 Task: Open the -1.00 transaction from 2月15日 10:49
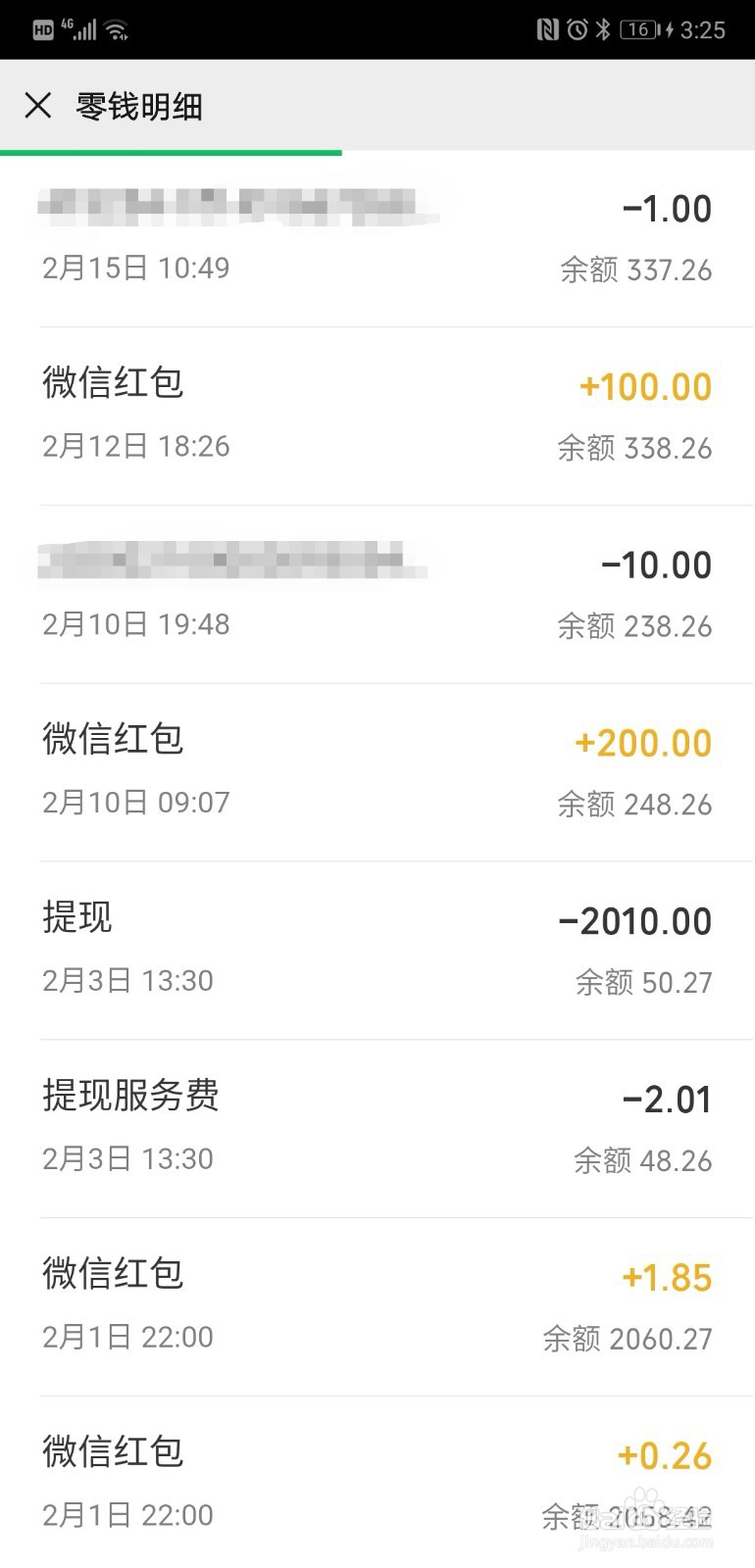(x=377, y=238)
